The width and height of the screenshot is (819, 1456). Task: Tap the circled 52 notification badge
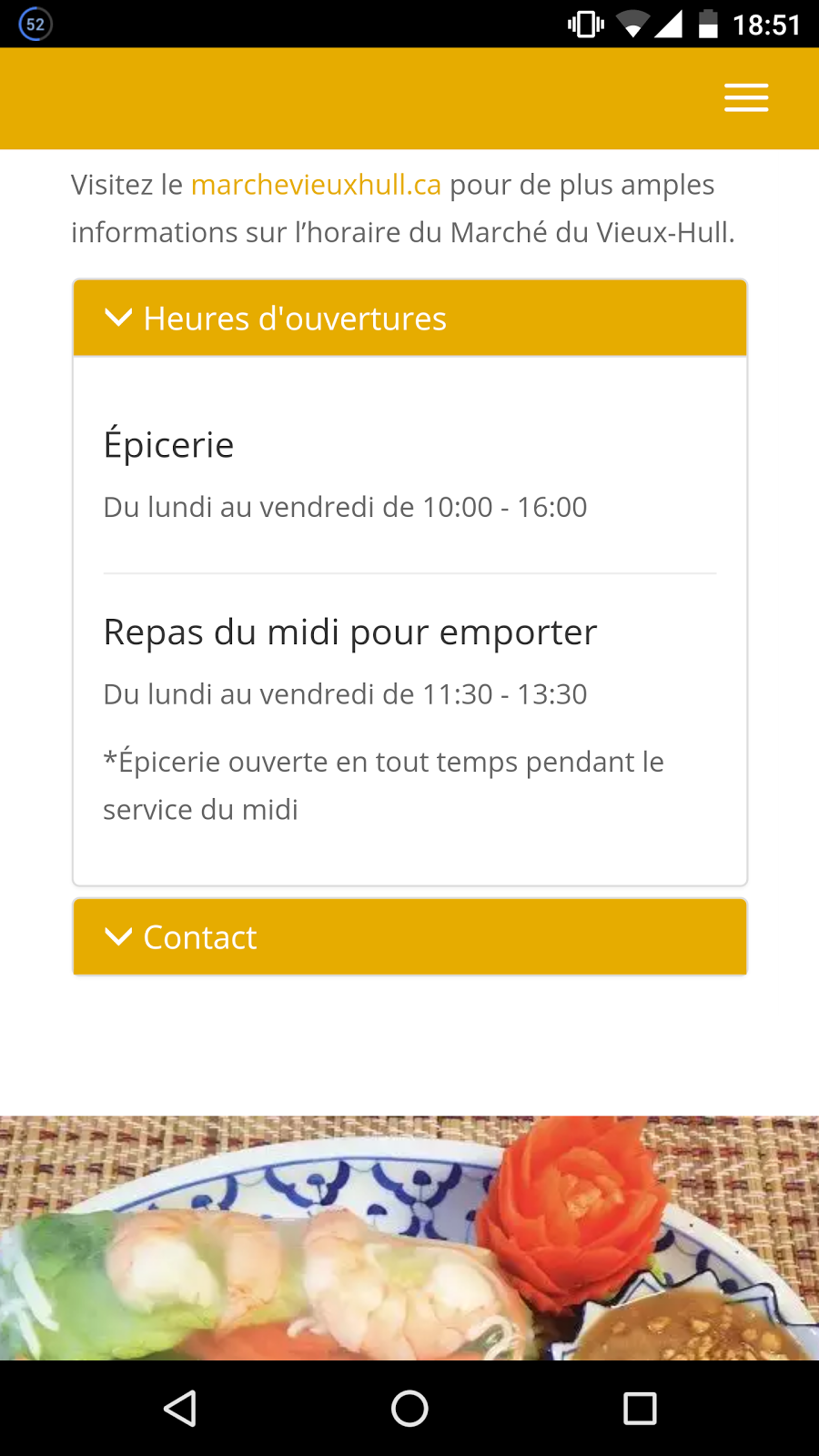tap(34, 23)
